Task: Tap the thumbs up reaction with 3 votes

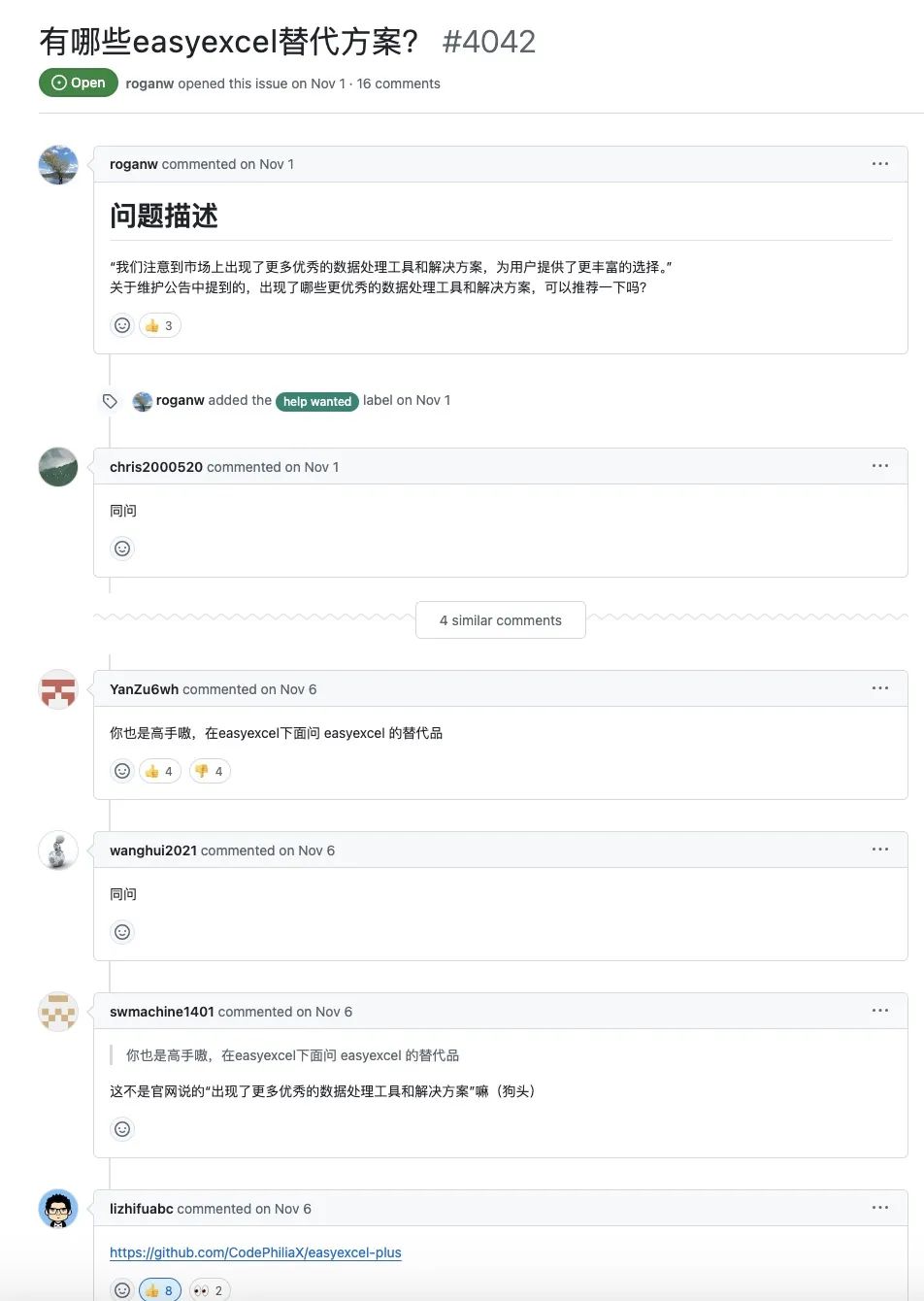Action: [160, 325]
